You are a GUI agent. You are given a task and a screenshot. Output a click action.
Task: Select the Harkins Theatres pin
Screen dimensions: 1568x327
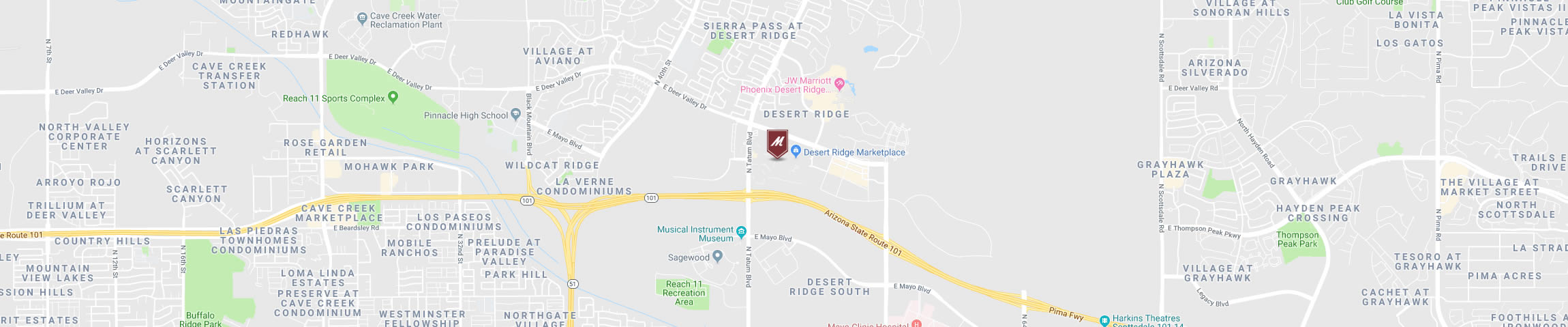1104,320
